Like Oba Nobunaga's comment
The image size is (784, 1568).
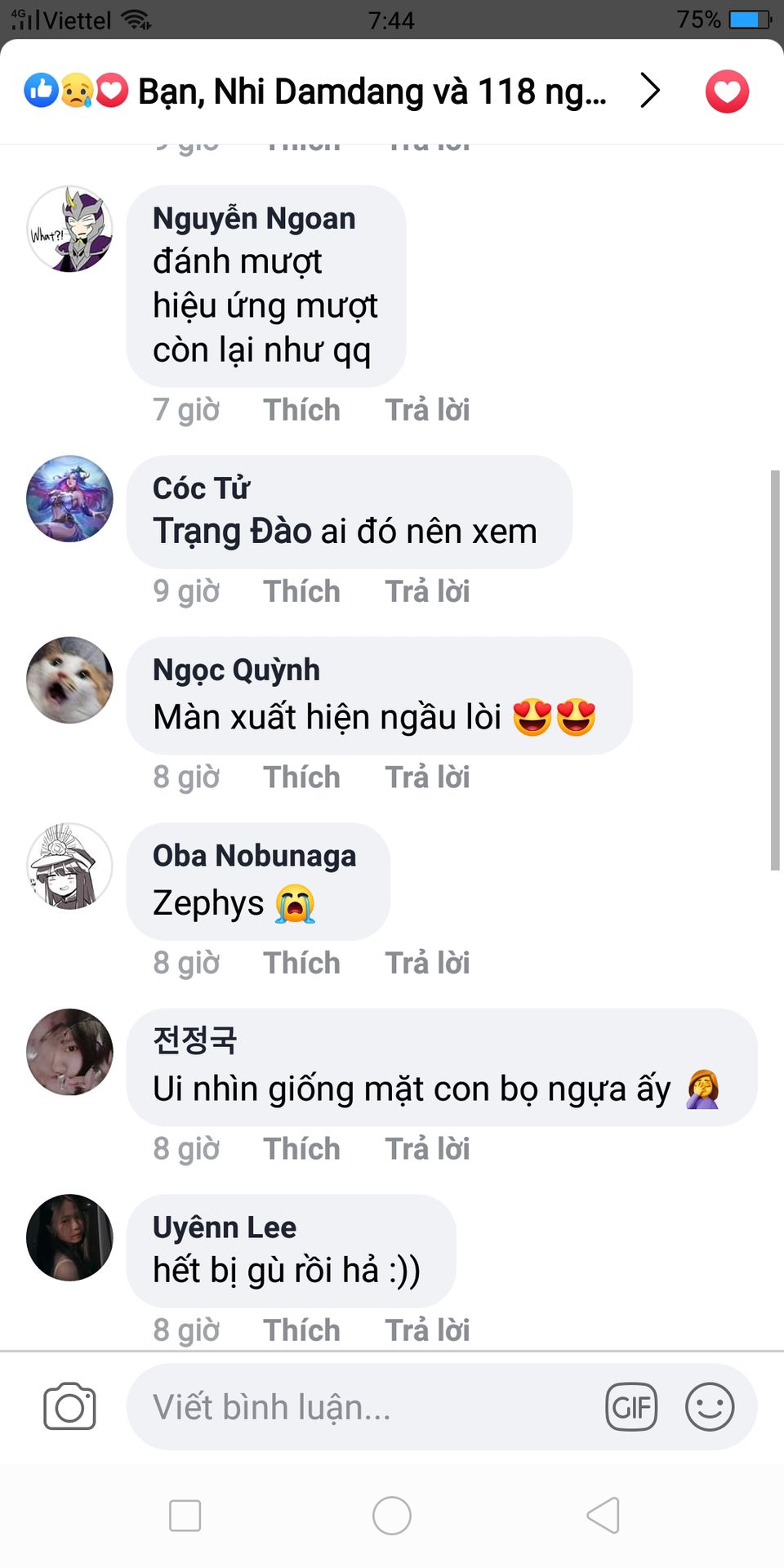(x=301, y=963)
